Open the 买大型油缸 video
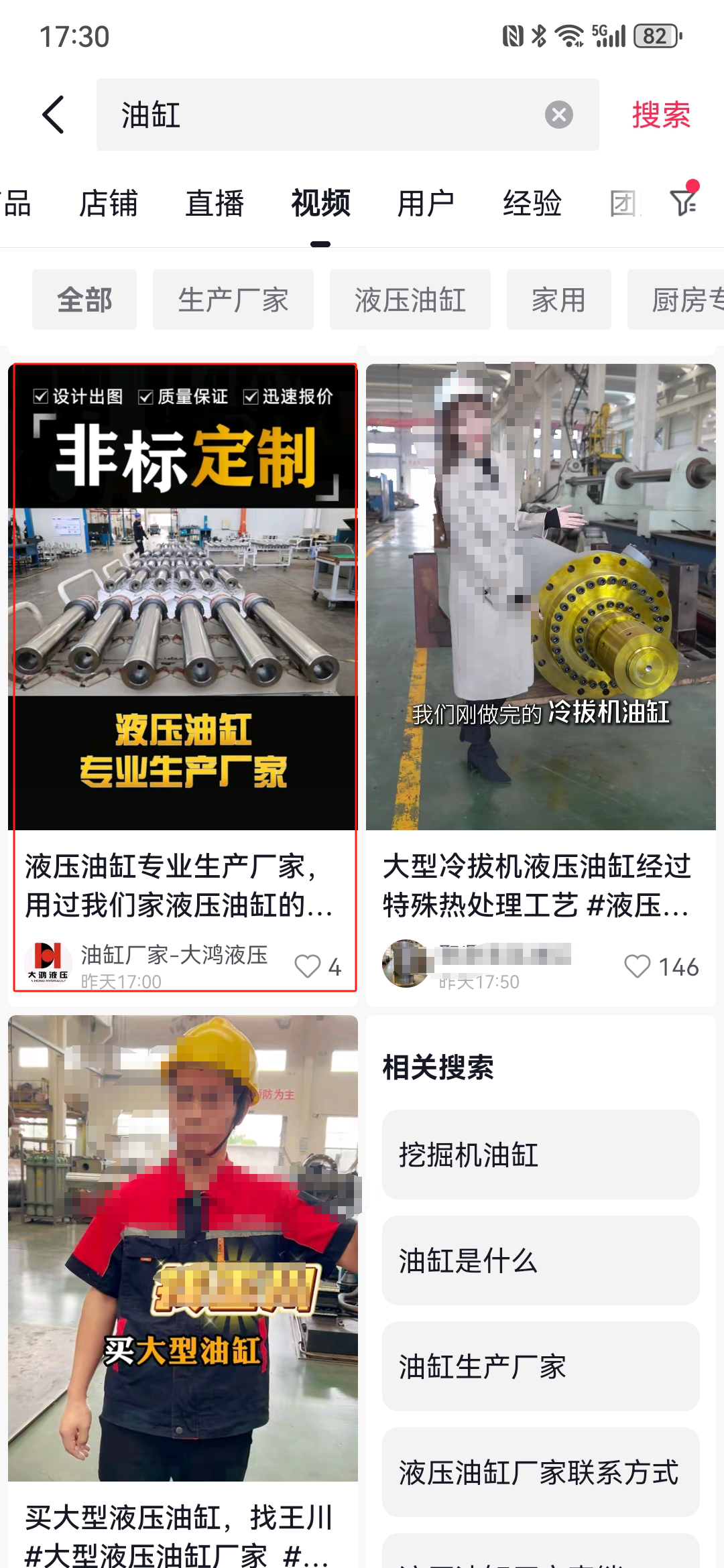Screen dimensions: 724x1568 [x=182, y=1246]
